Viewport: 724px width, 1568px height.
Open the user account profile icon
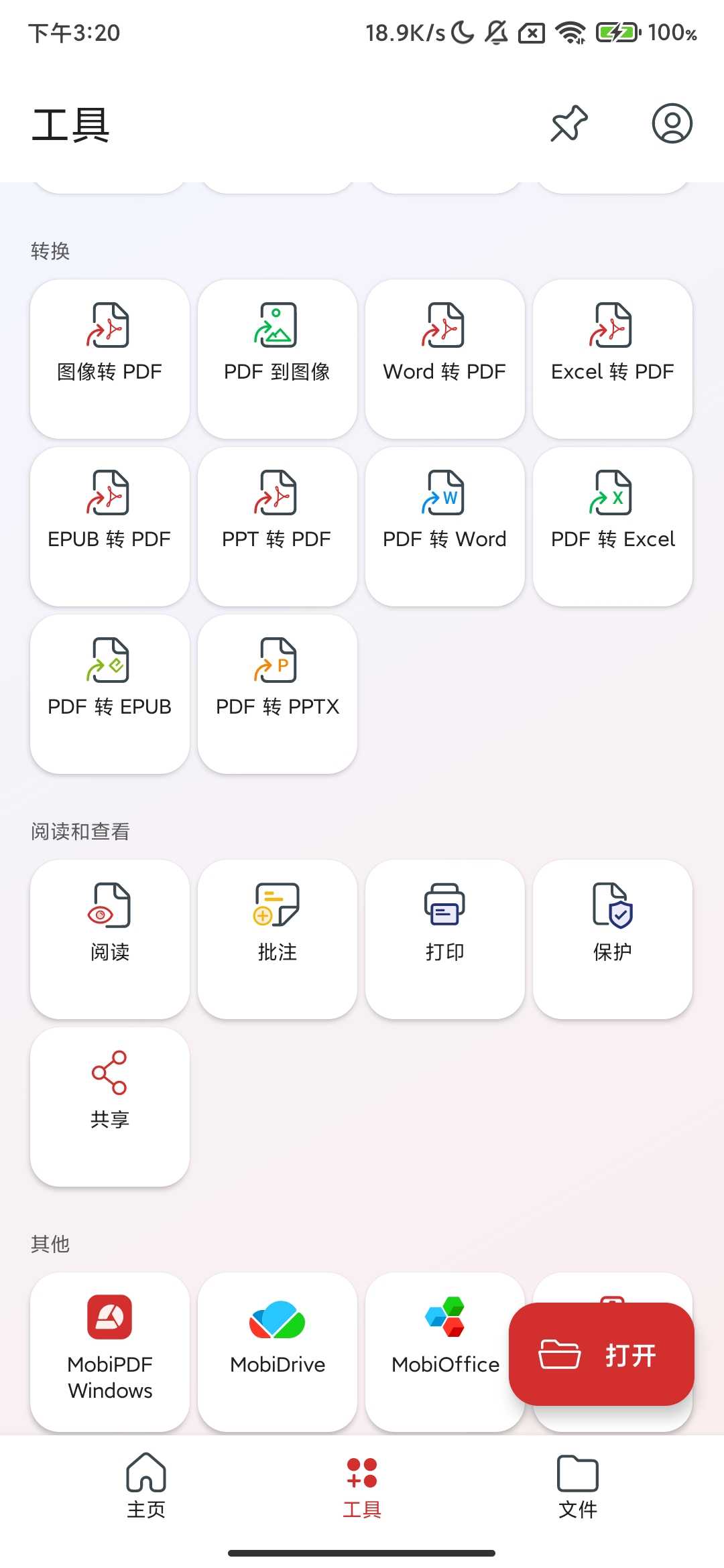pos(672,125)
